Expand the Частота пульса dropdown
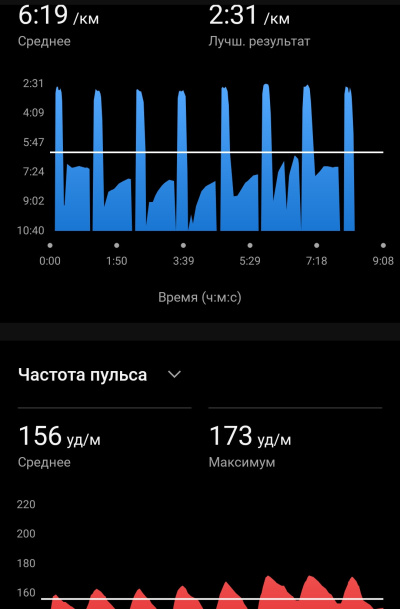Image resolution: width=400 pixels, height=609 pixels. pos(174,374)
